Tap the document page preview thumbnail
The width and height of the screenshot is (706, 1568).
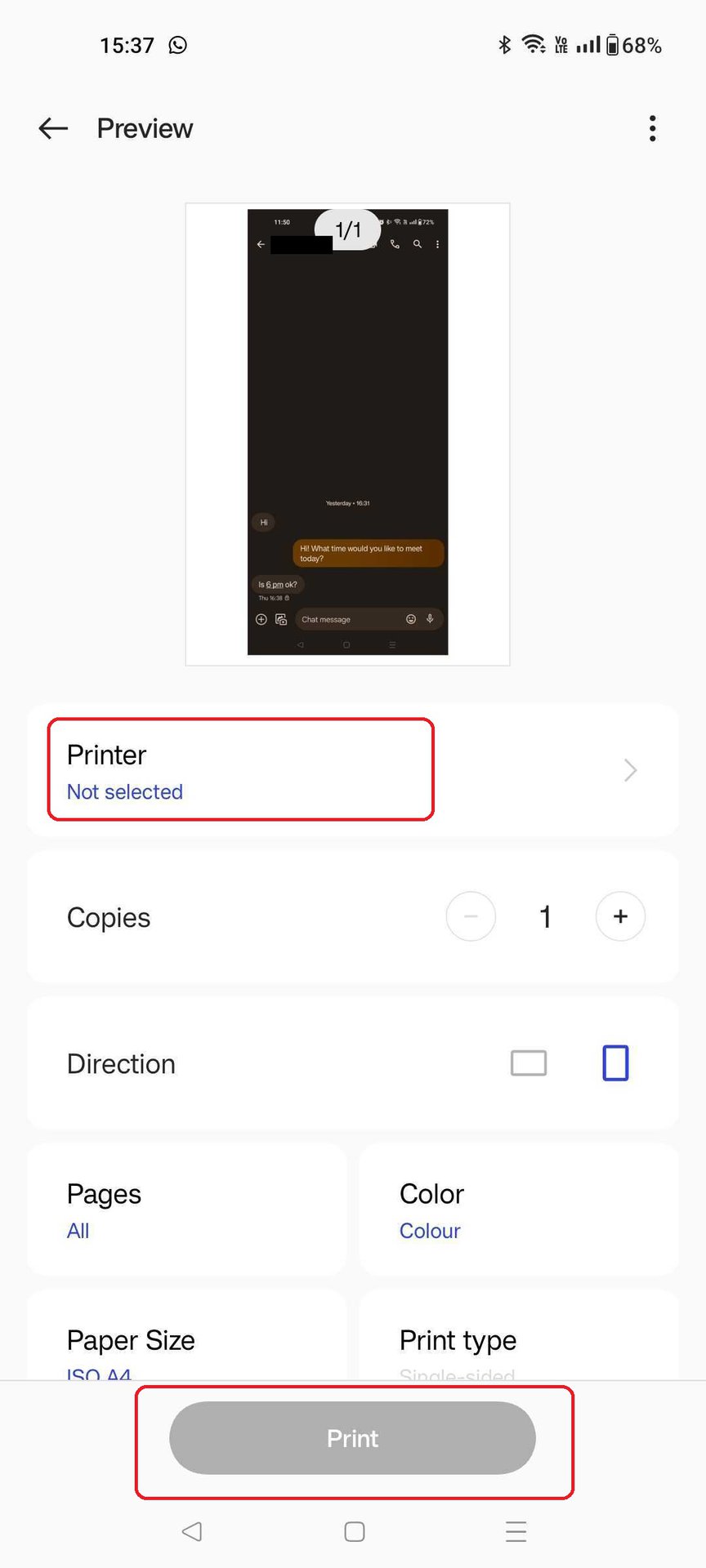click(x=347, y=434)
